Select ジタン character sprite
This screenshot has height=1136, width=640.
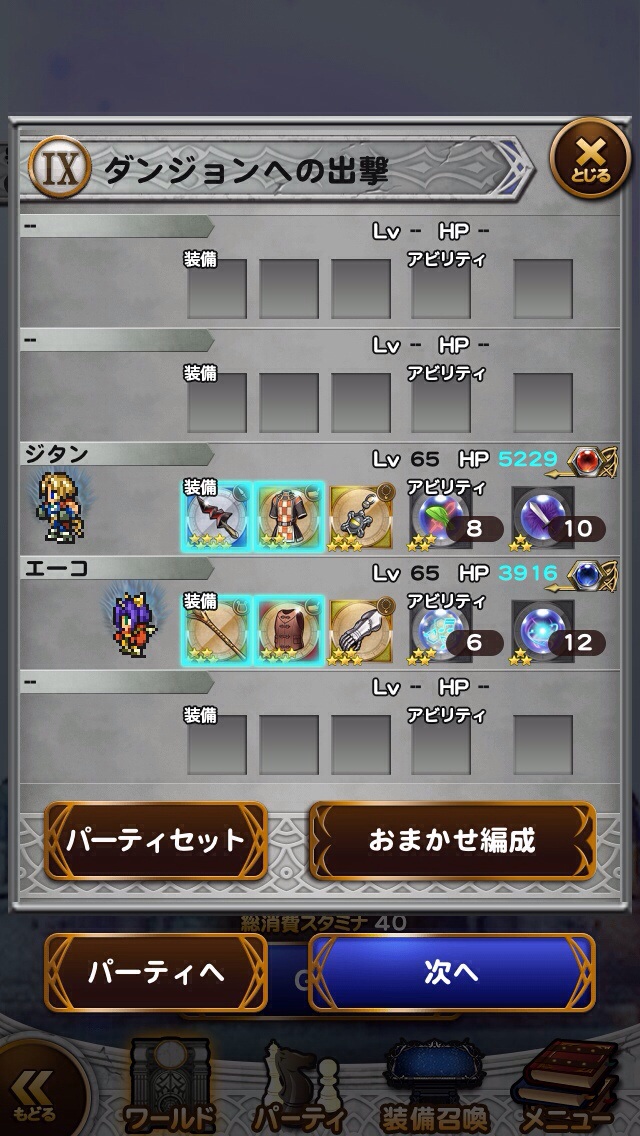pyautogui.click(x=60, y=506)
